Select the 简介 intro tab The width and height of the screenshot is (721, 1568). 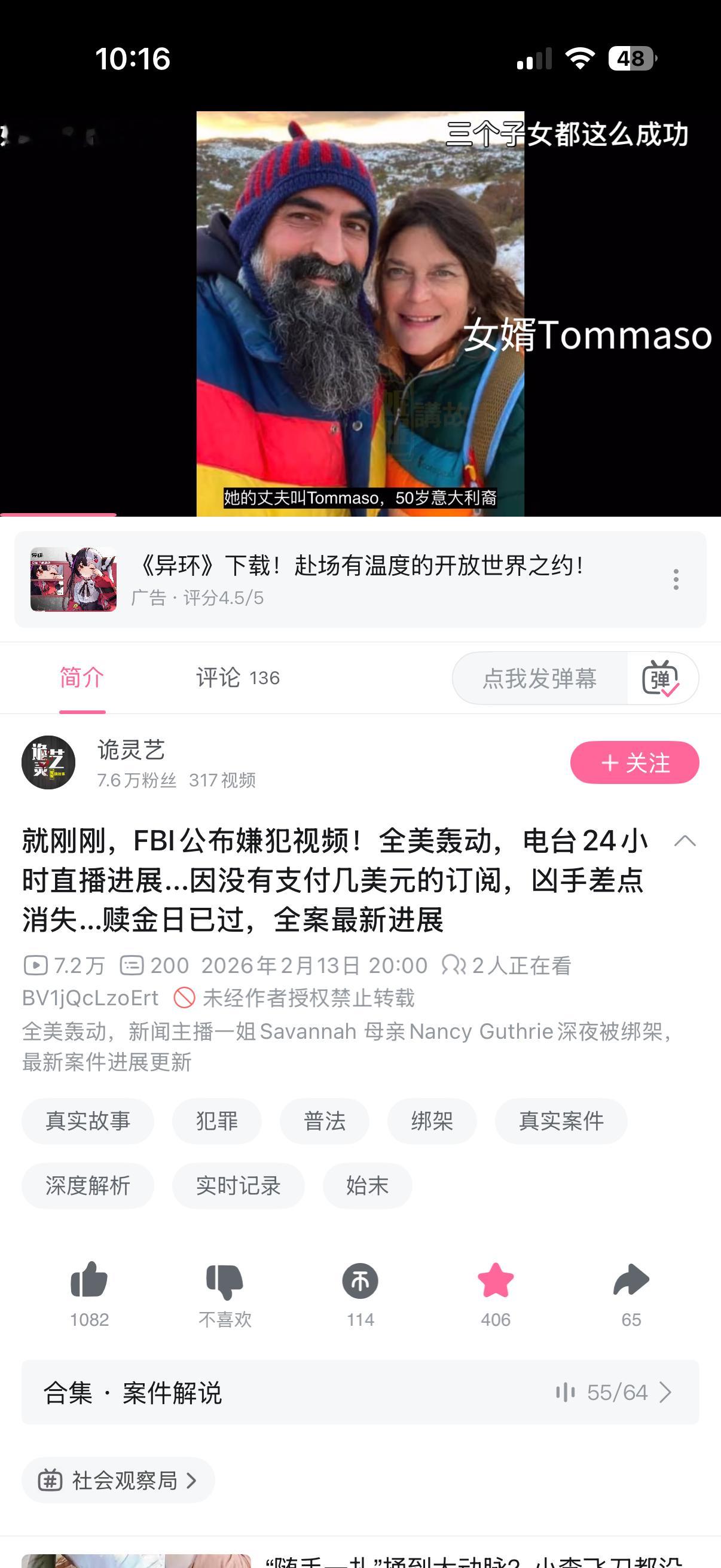tap(79, 678)
